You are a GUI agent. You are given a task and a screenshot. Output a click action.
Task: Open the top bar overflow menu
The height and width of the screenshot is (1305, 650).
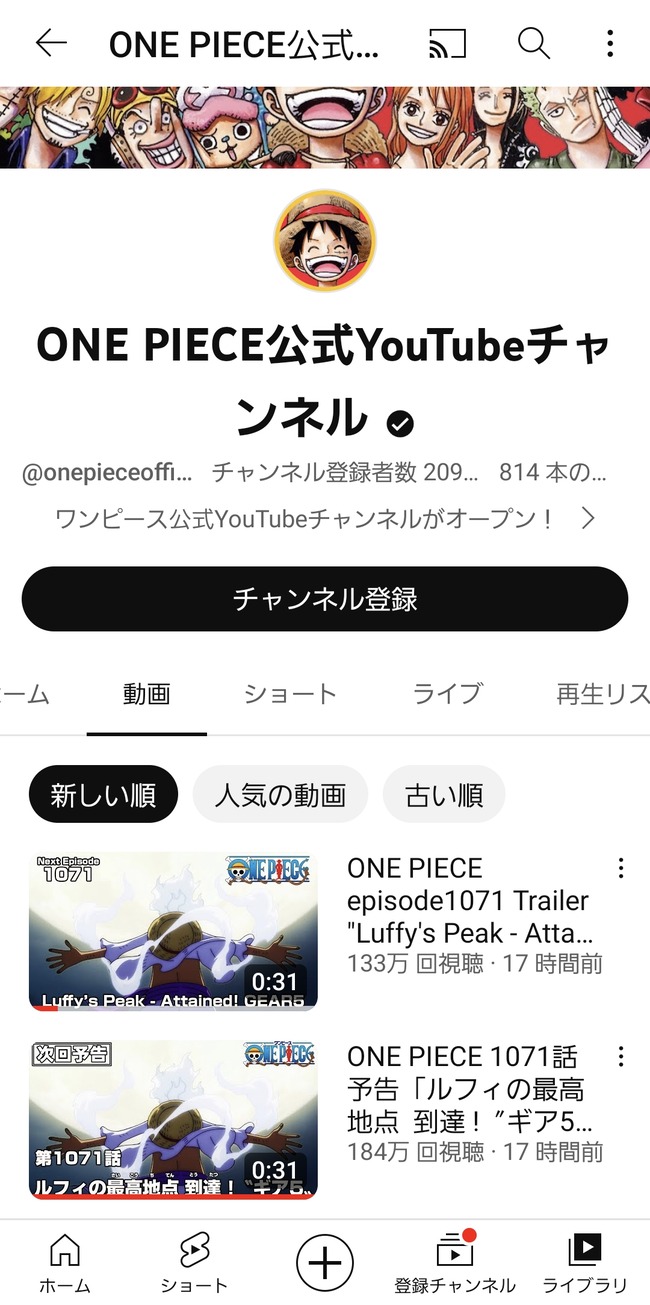(610, 43)
